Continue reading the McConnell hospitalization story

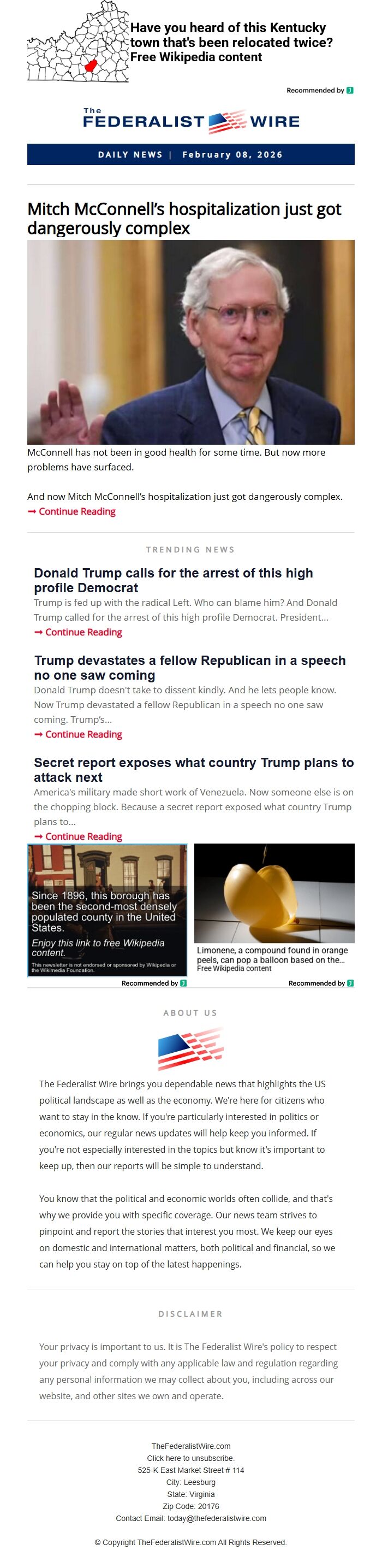(x=76, y=511)
